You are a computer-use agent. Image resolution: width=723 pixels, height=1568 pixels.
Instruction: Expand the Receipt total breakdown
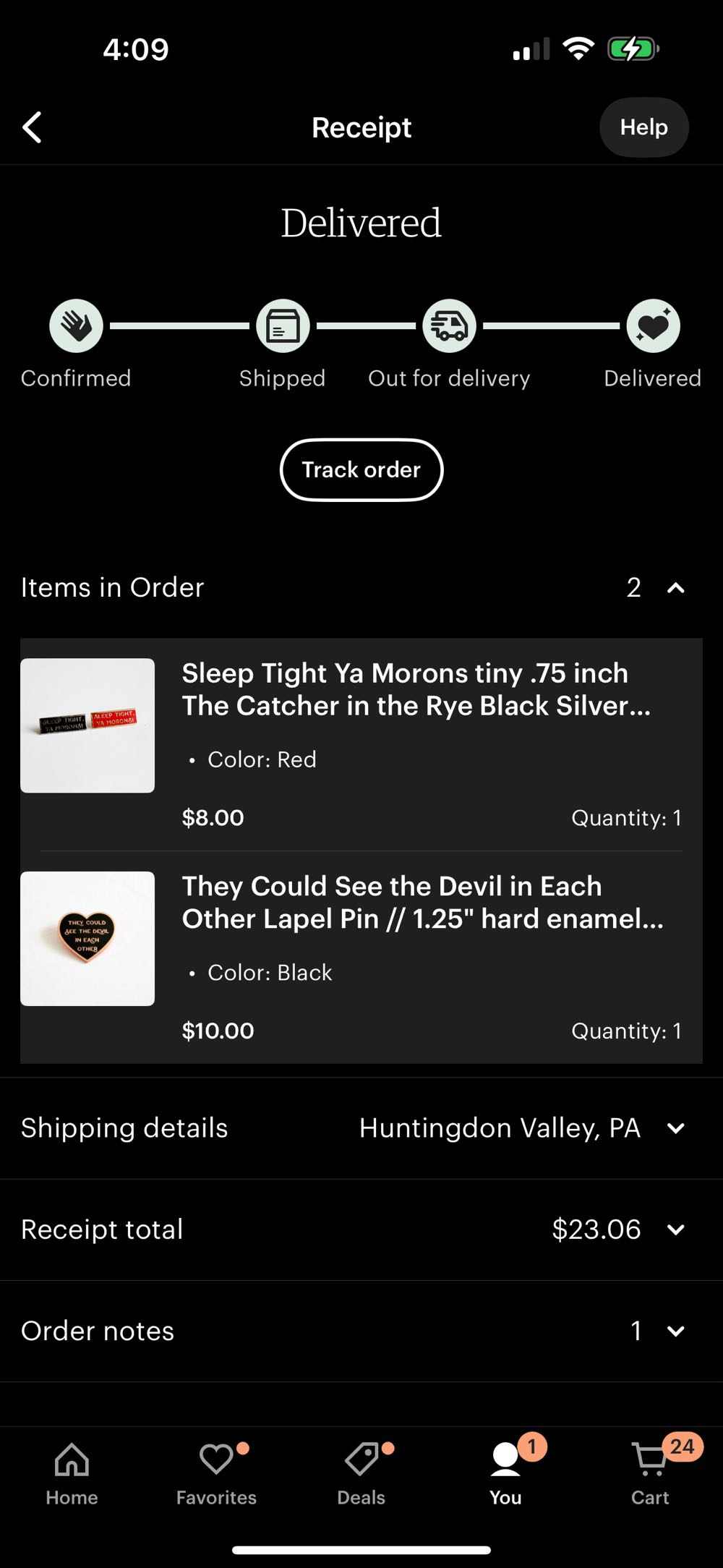(x=675, y=1230)
